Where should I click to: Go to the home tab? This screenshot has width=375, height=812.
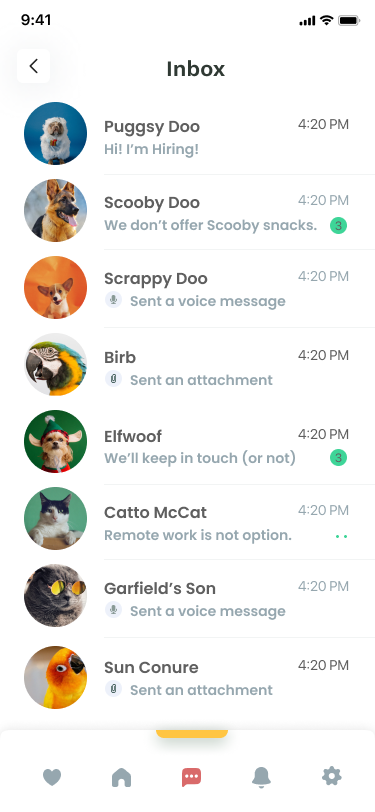point(122,777)
